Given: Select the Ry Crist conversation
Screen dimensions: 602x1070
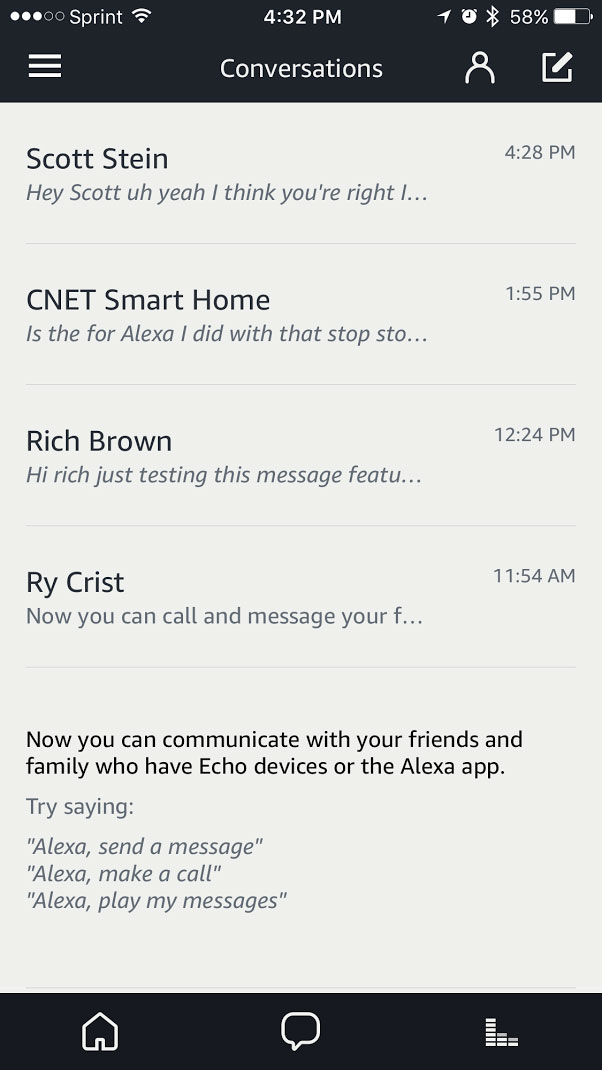Looking at the screenshot, I should tap(300, 597).
